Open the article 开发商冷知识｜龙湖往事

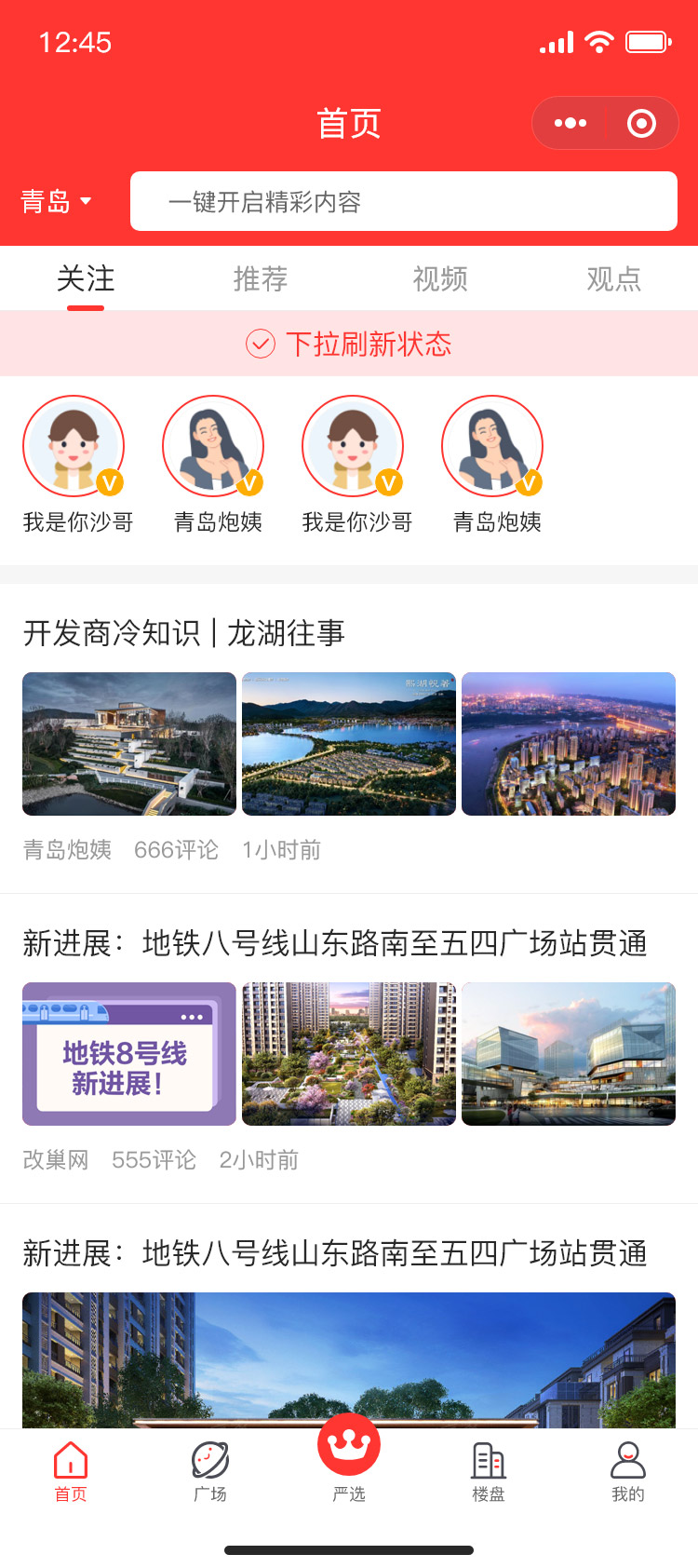pyautogui.click(x=184, y=633)
